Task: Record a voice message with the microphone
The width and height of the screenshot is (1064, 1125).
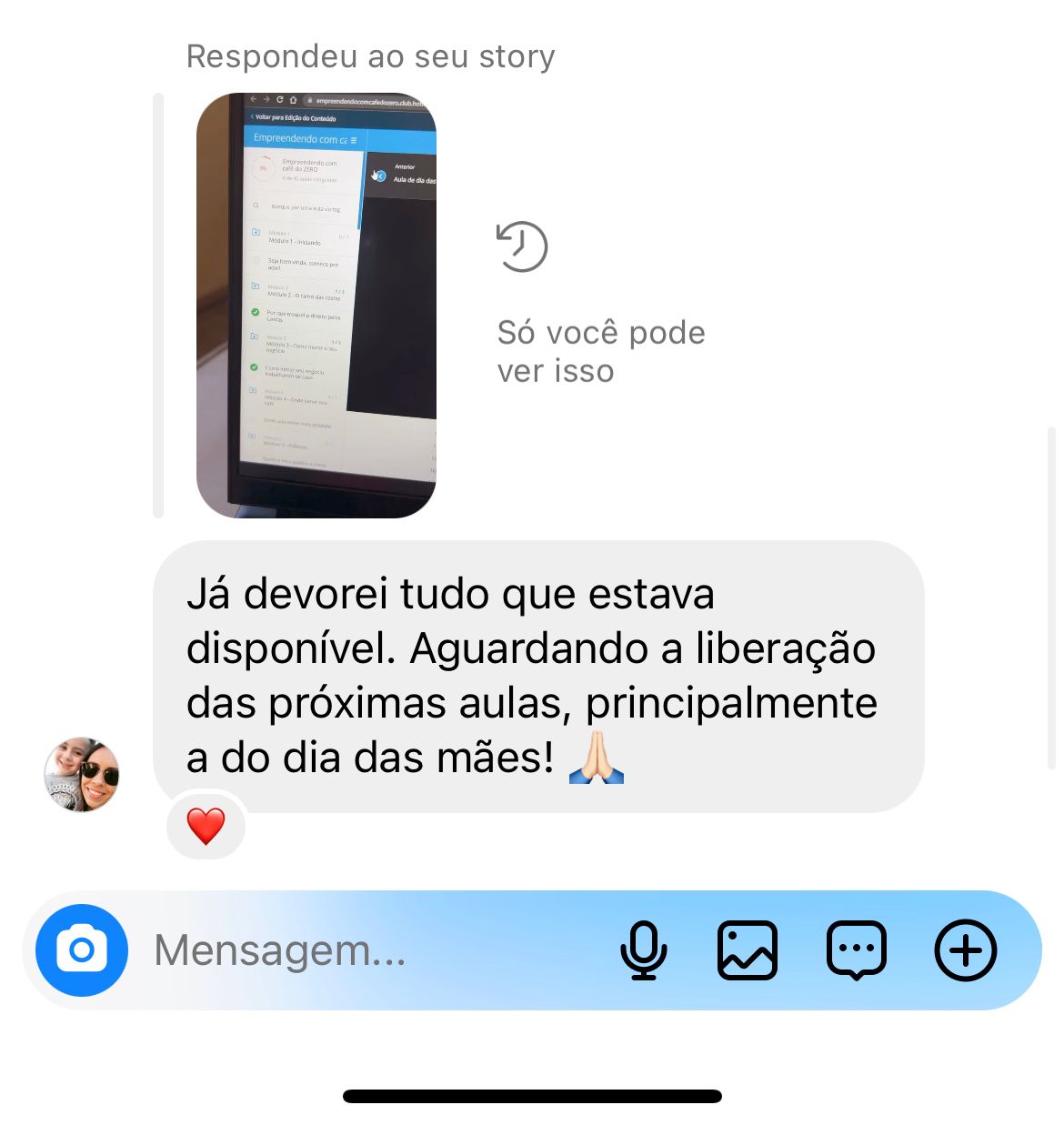Action: point(643,950)
